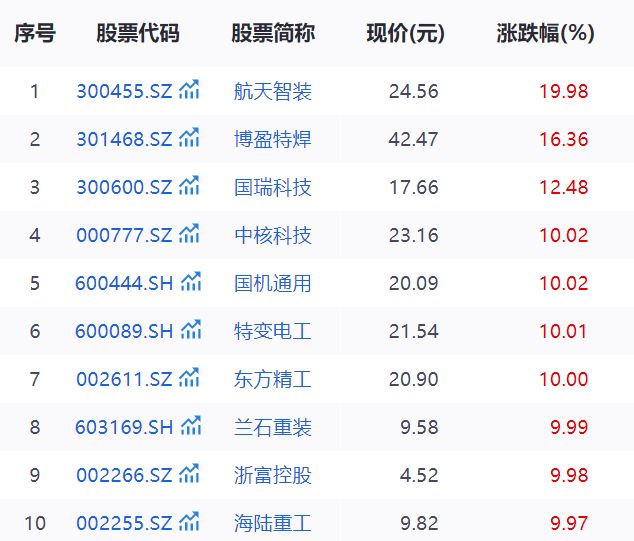Tap the chart icon beside 002266.SZ
The width and height of the screenshot is (634, 541).
(x=189, y=474)
